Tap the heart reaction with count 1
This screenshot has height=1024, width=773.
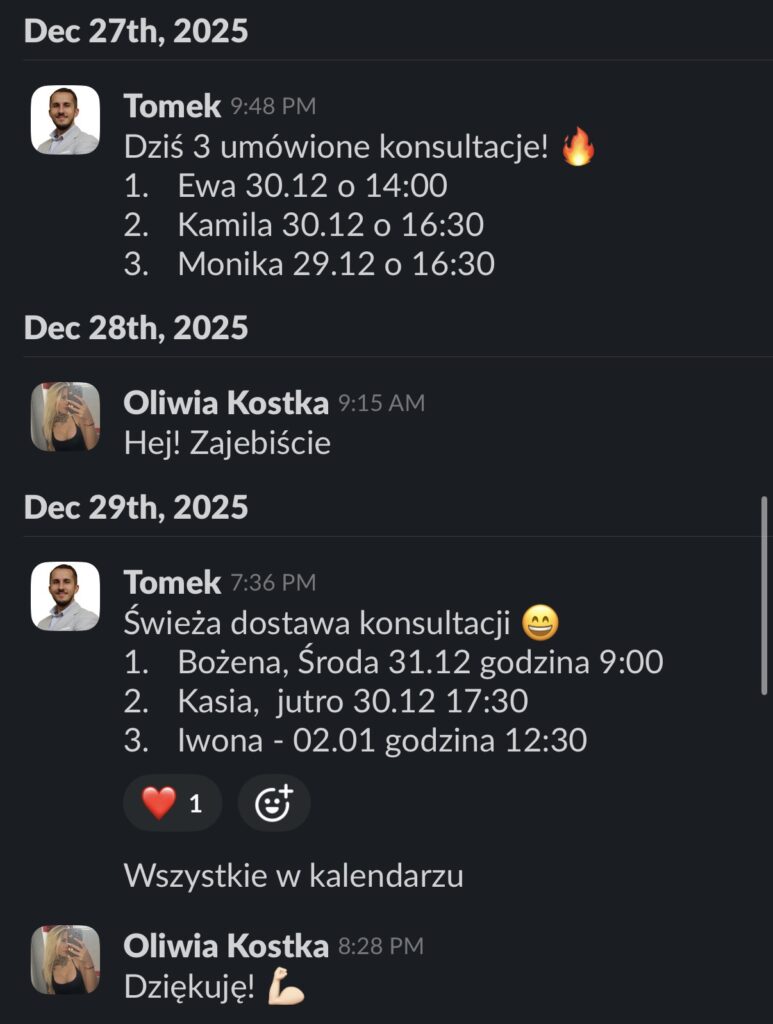tap(172, 802)
